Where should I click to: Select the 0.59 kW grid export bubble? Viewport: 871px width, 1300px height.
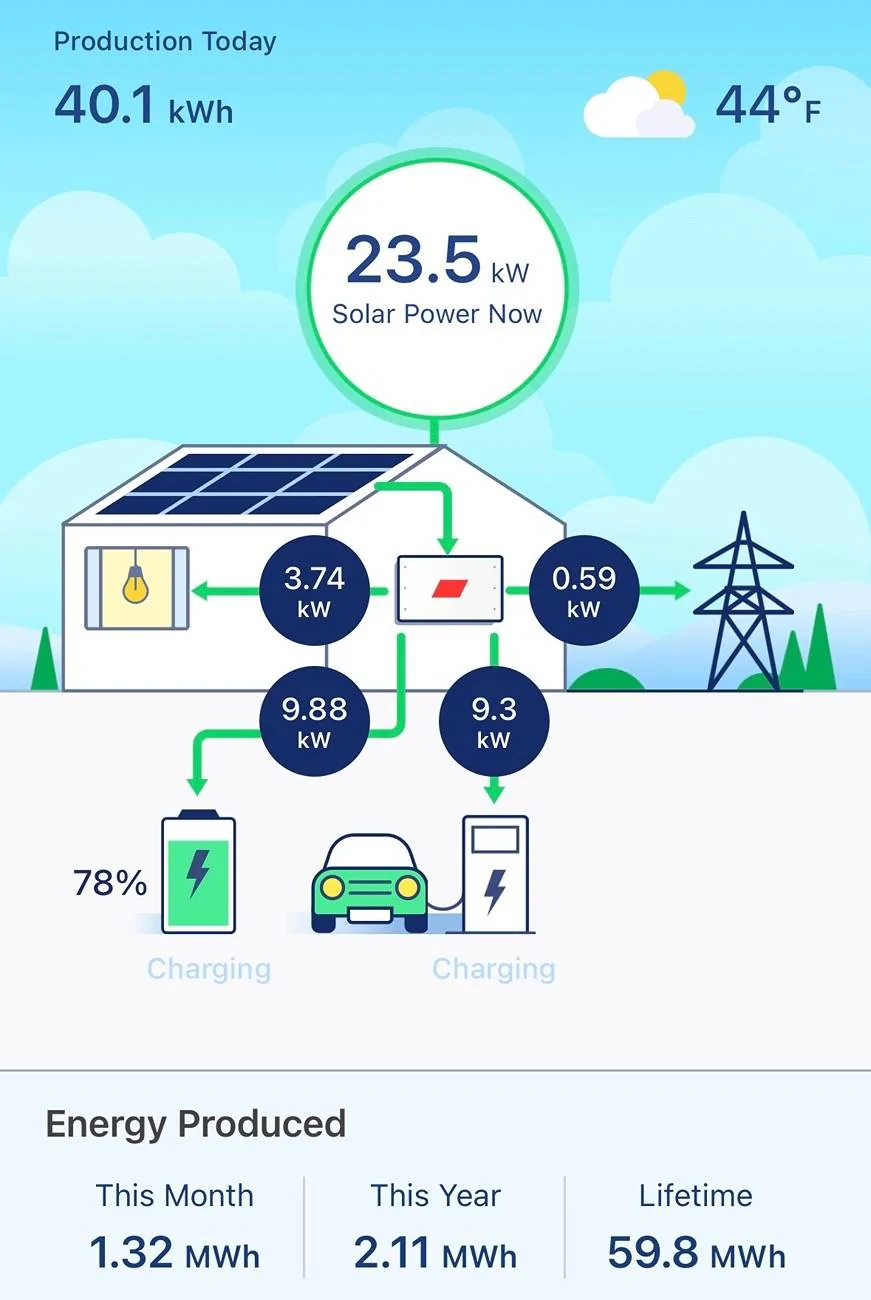pyautogui.click(x=585, y=590)
